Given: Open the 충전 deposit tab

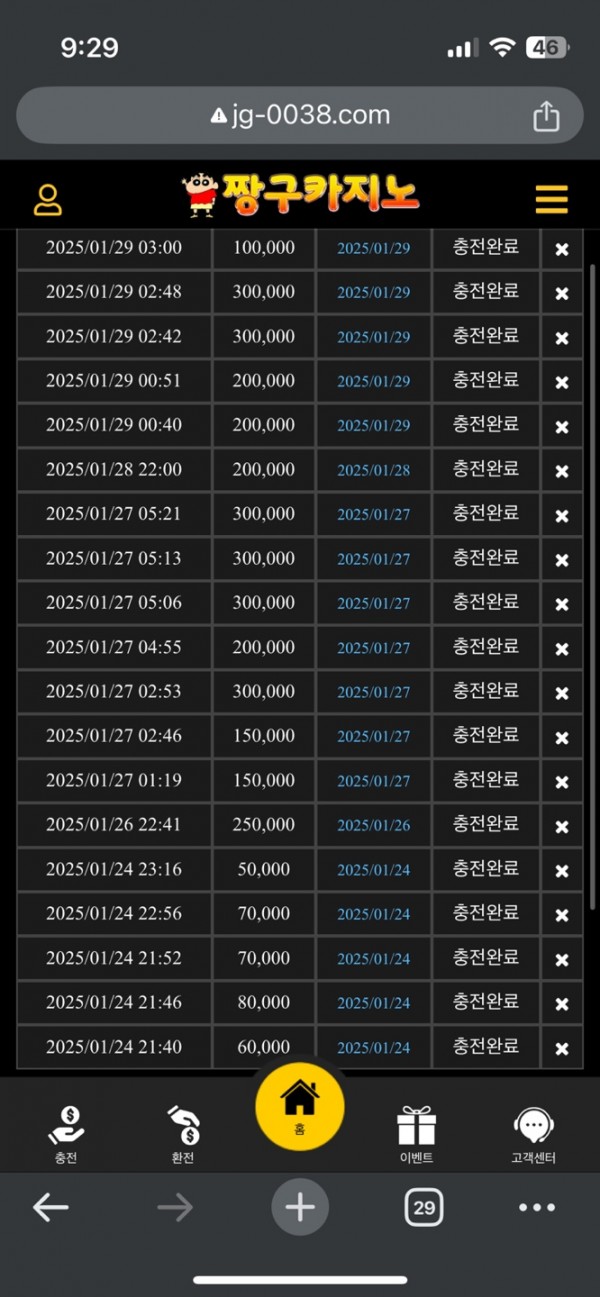Looking at the screenshot, I should [66, 1135].
